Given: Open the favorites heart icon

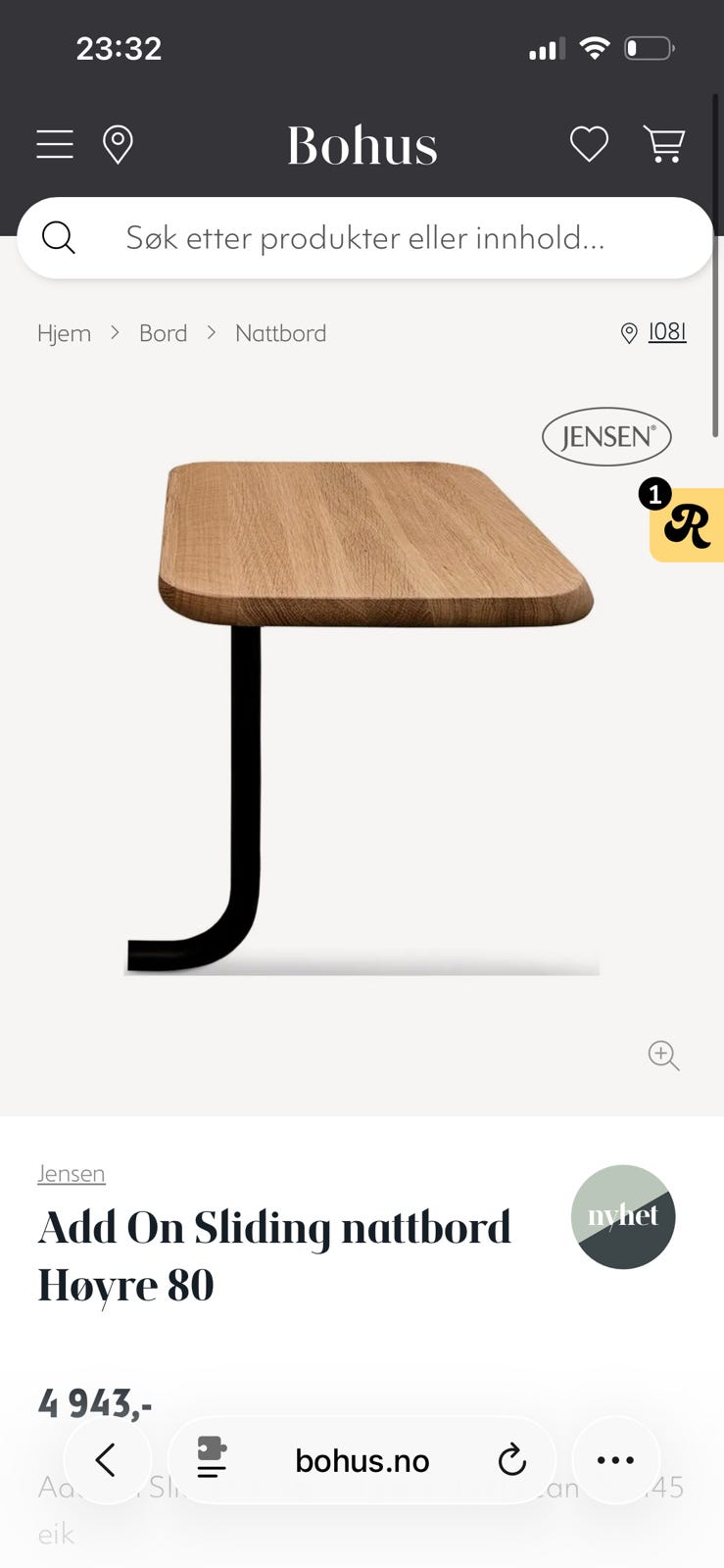Looking at the screenshot, I should pos(589,145).
